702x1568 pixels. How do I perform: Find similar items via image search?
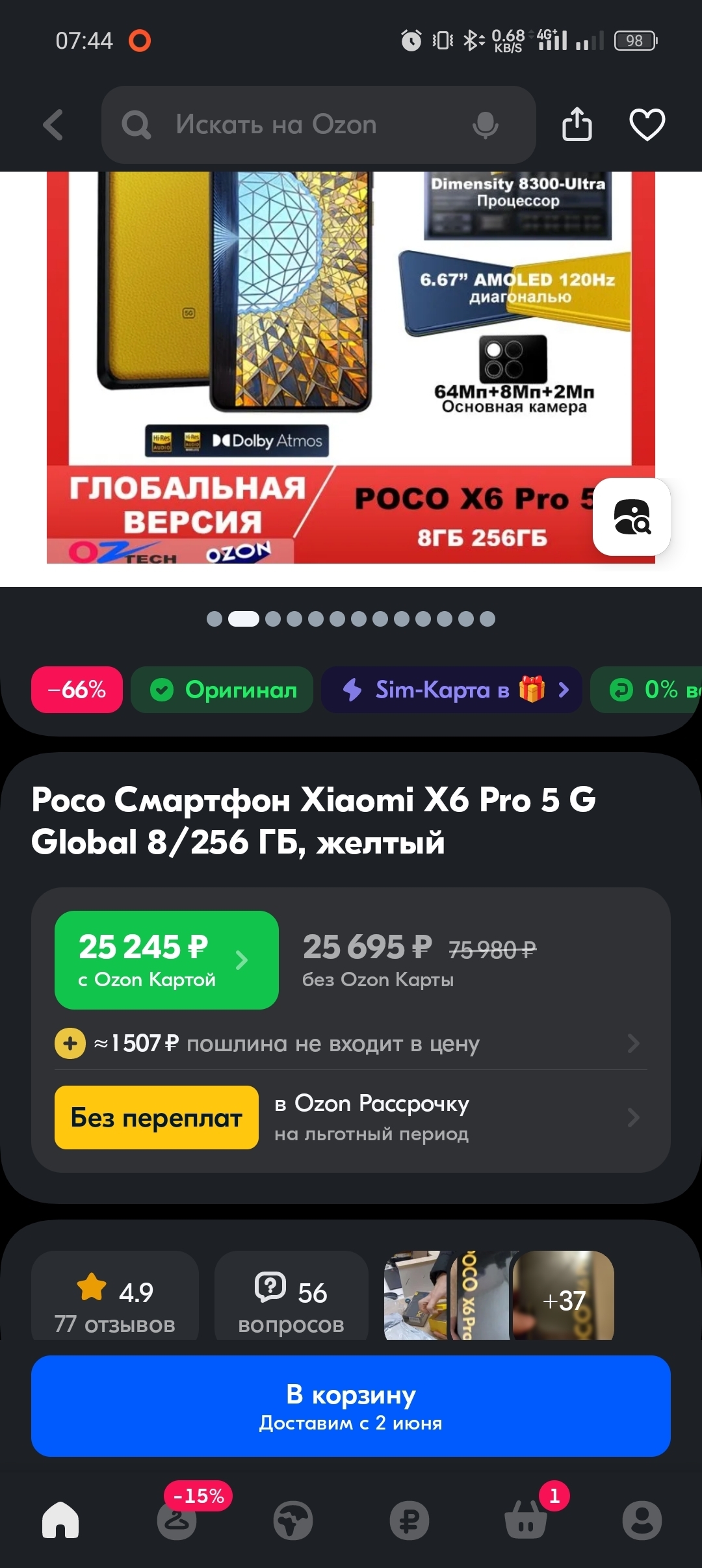(631, 517)
